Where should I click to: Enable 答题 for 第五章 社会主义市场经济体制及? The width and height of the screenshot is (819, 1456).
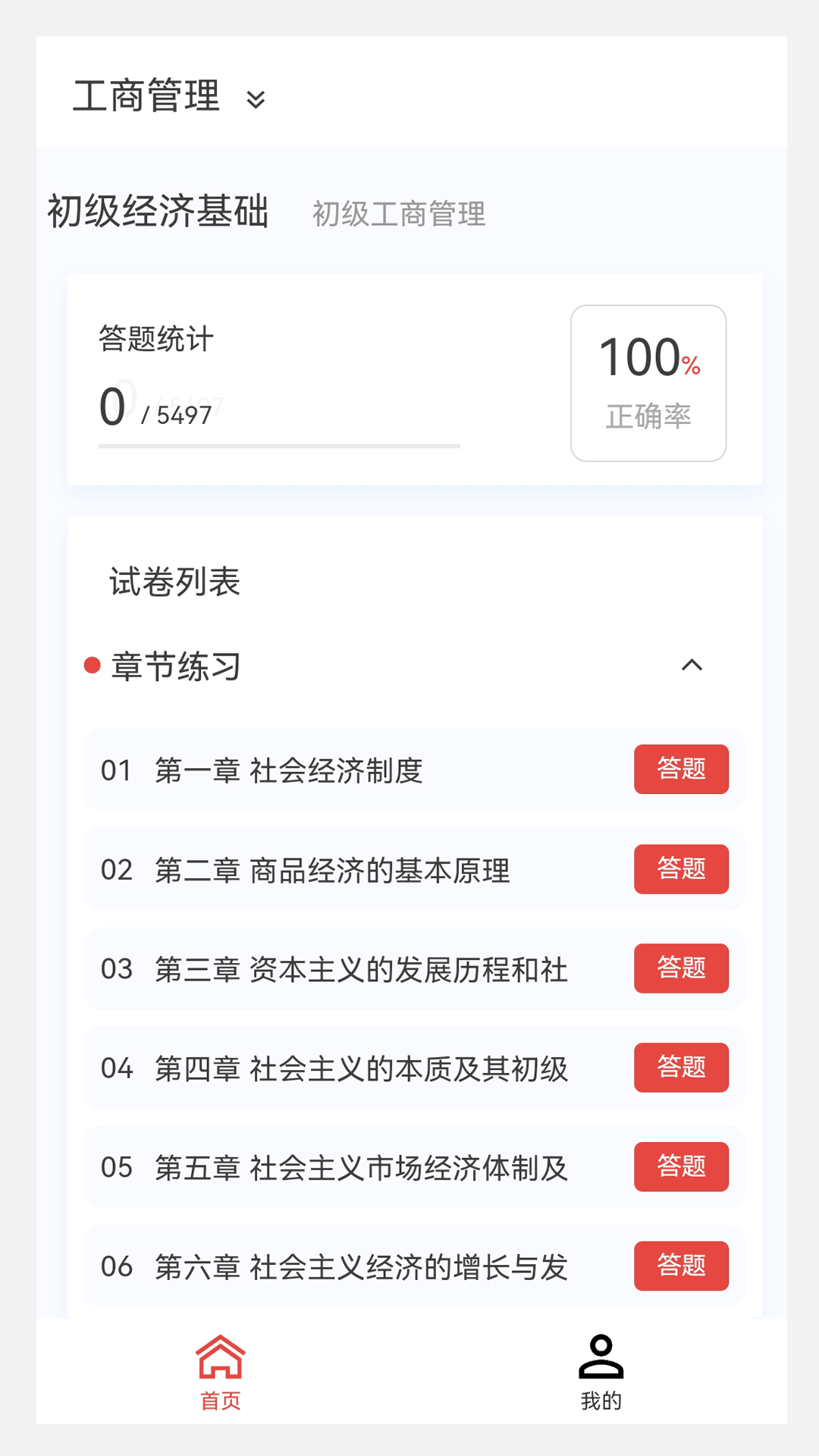click(681, 1167)
